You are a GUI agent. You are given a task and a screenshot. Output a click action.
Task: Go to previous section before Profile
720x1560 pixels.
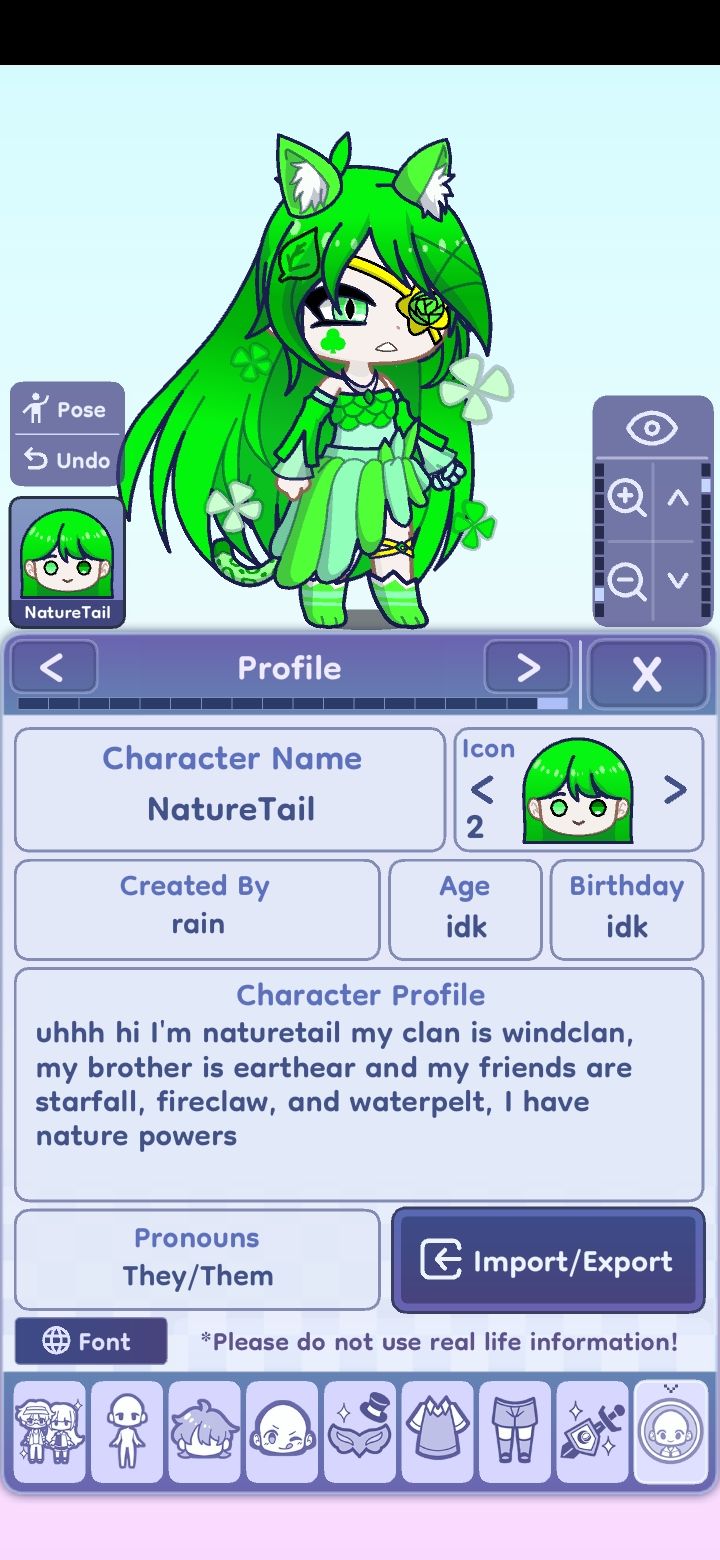pyautogui.click(x=53, y=668)
